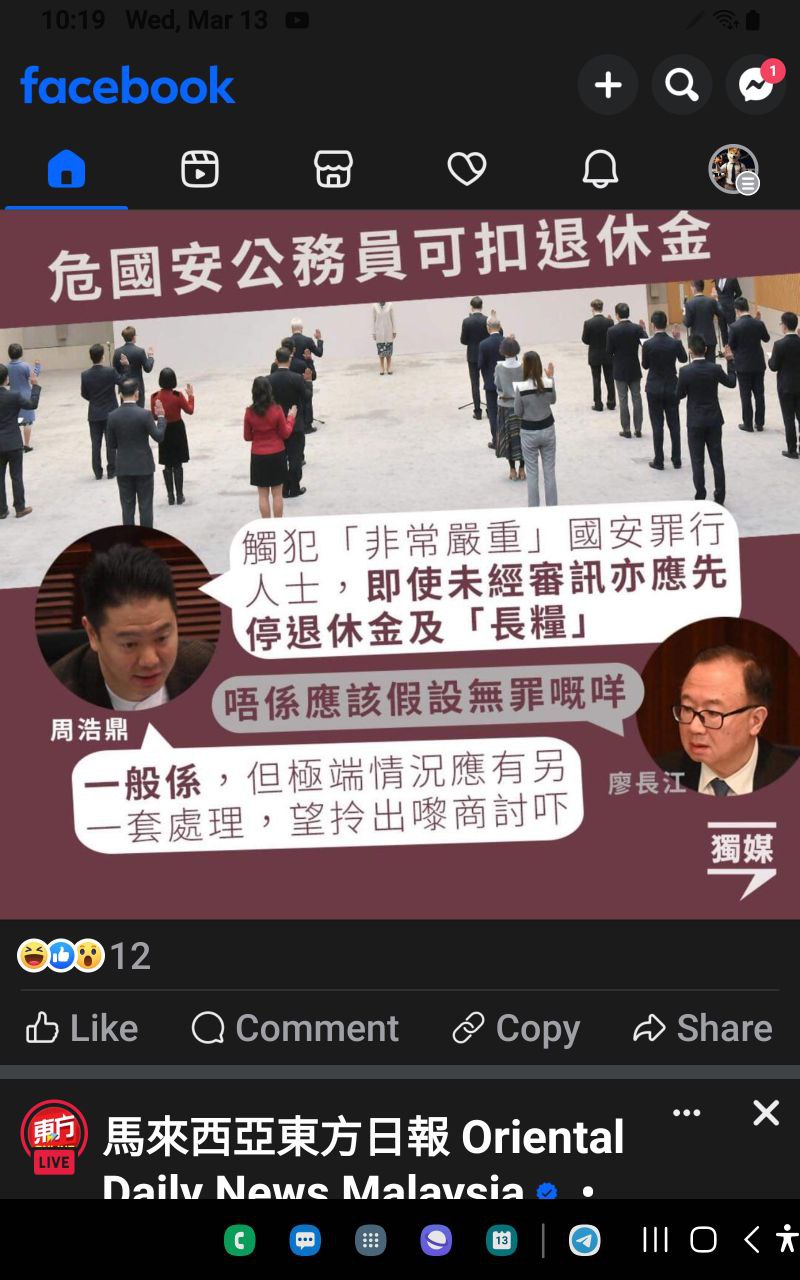The width and height of the screenshot is (800, 1280).
Task: Go back with system navigation
Action: 752,1241
